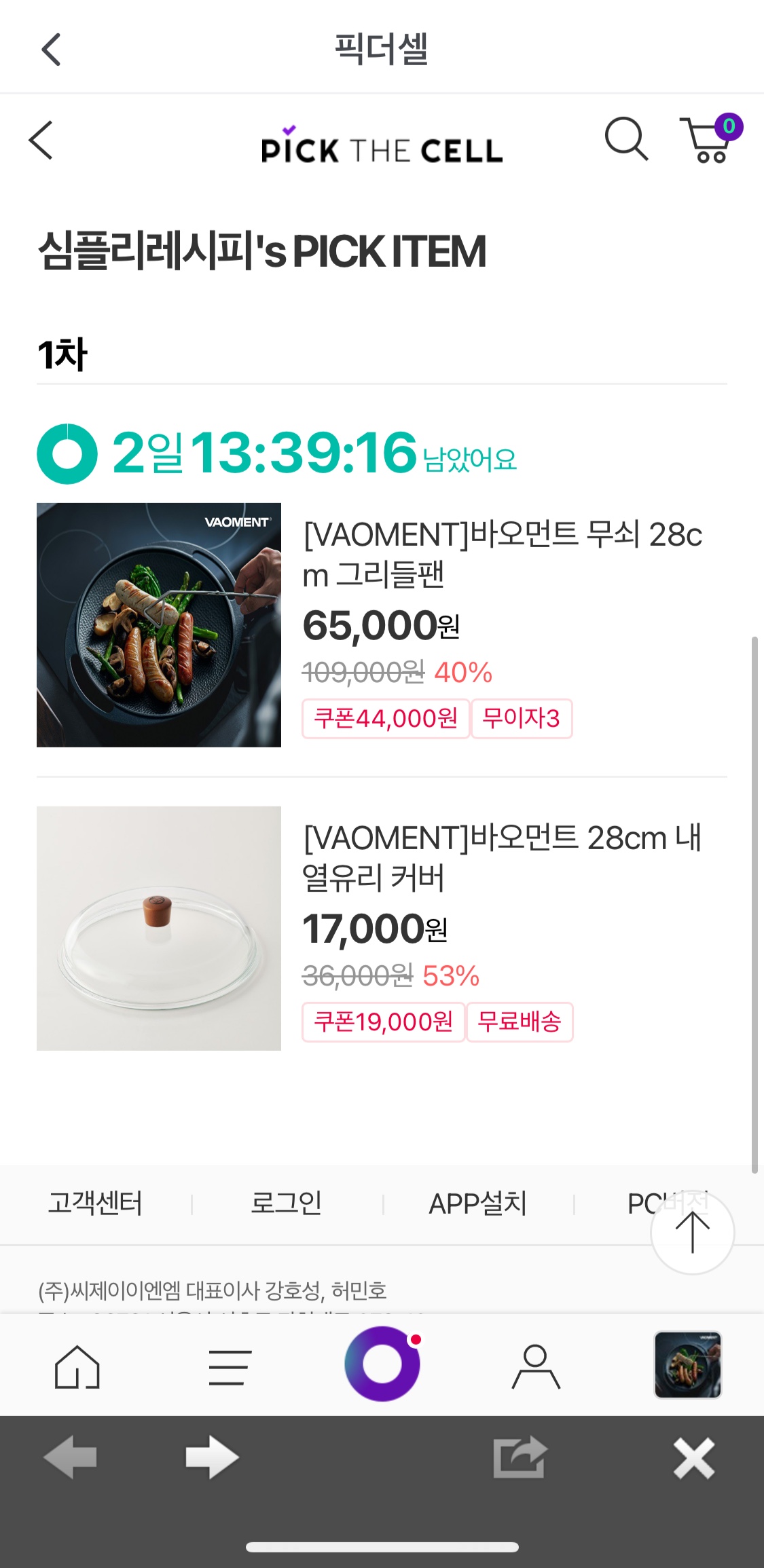Open the VAOMENT 28cm glass cover product
This screenshot has width=764, height=1568.
[x=502, y=857]
